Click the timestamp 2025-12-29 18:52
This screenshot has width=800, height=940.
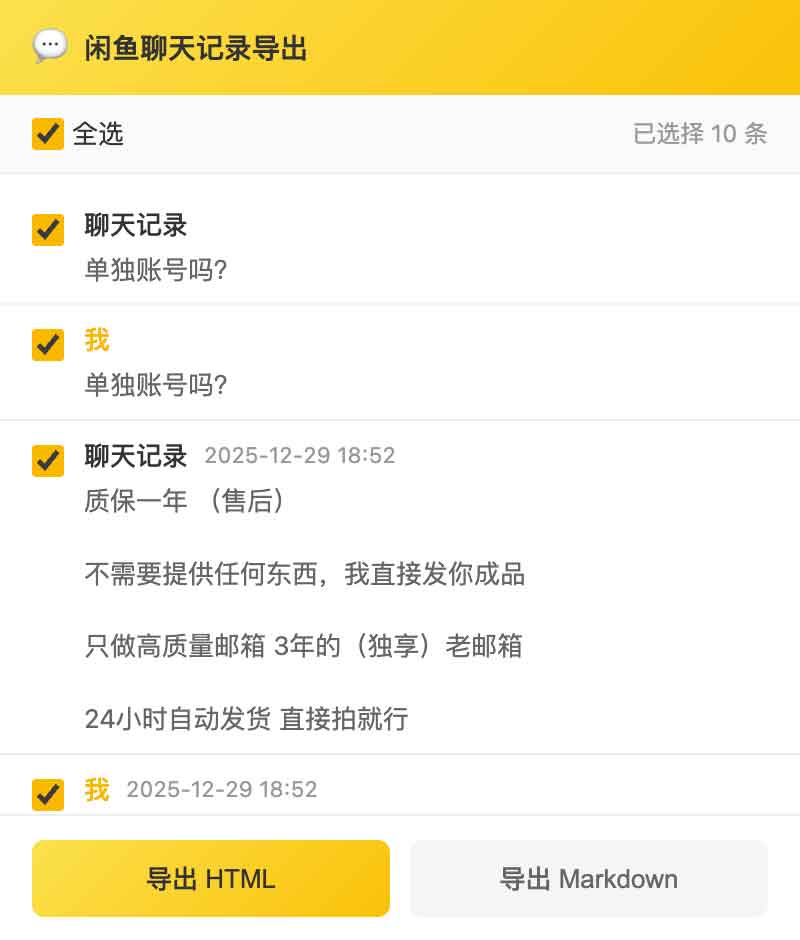pos(300,456)
